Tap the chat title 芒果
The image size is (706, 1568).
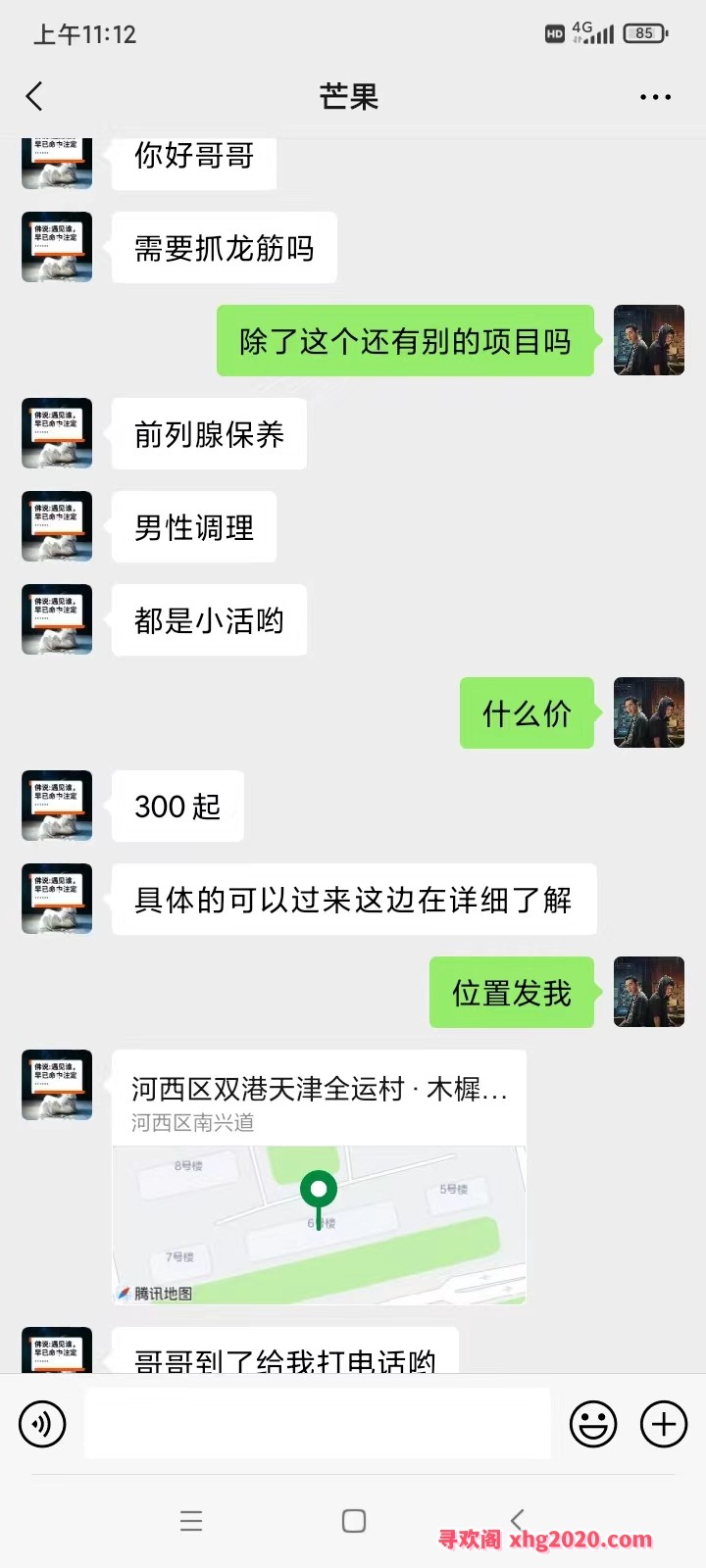click(x=350, y=96)
